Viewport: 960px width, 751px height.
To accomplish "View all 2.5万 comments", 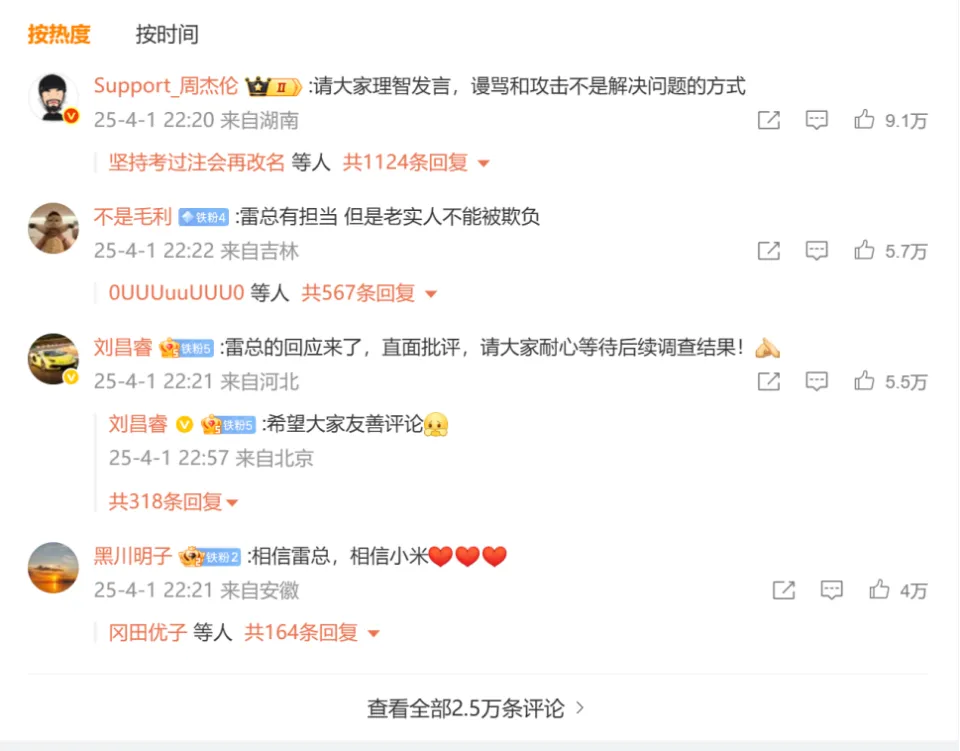I will [x=476, y=709].
